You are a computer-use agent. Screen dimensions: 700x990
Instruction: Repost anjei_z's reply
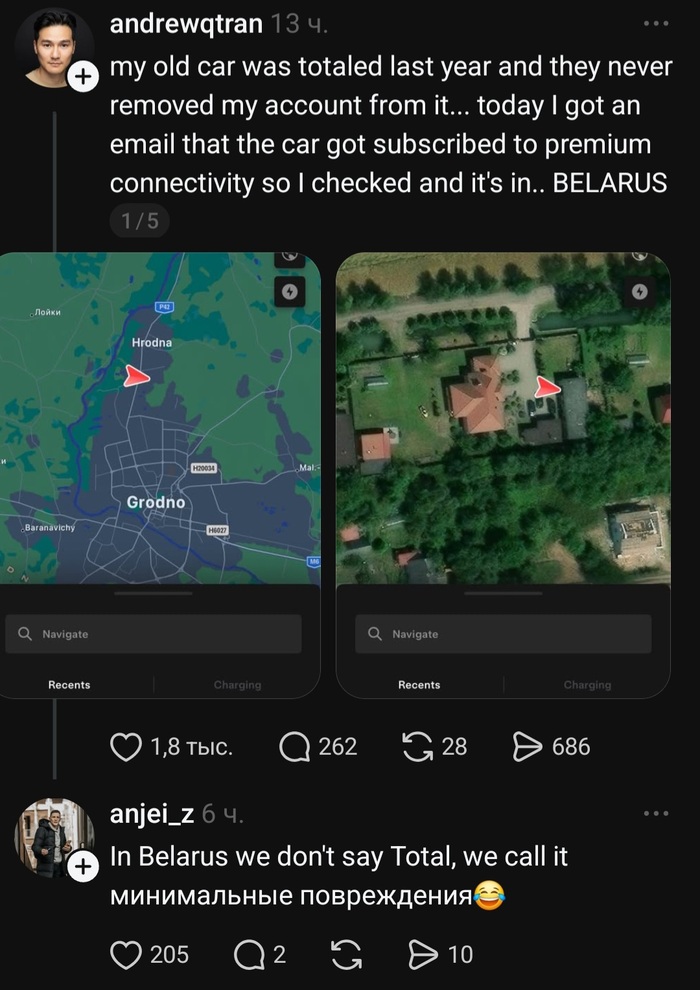tap(346, 955)
